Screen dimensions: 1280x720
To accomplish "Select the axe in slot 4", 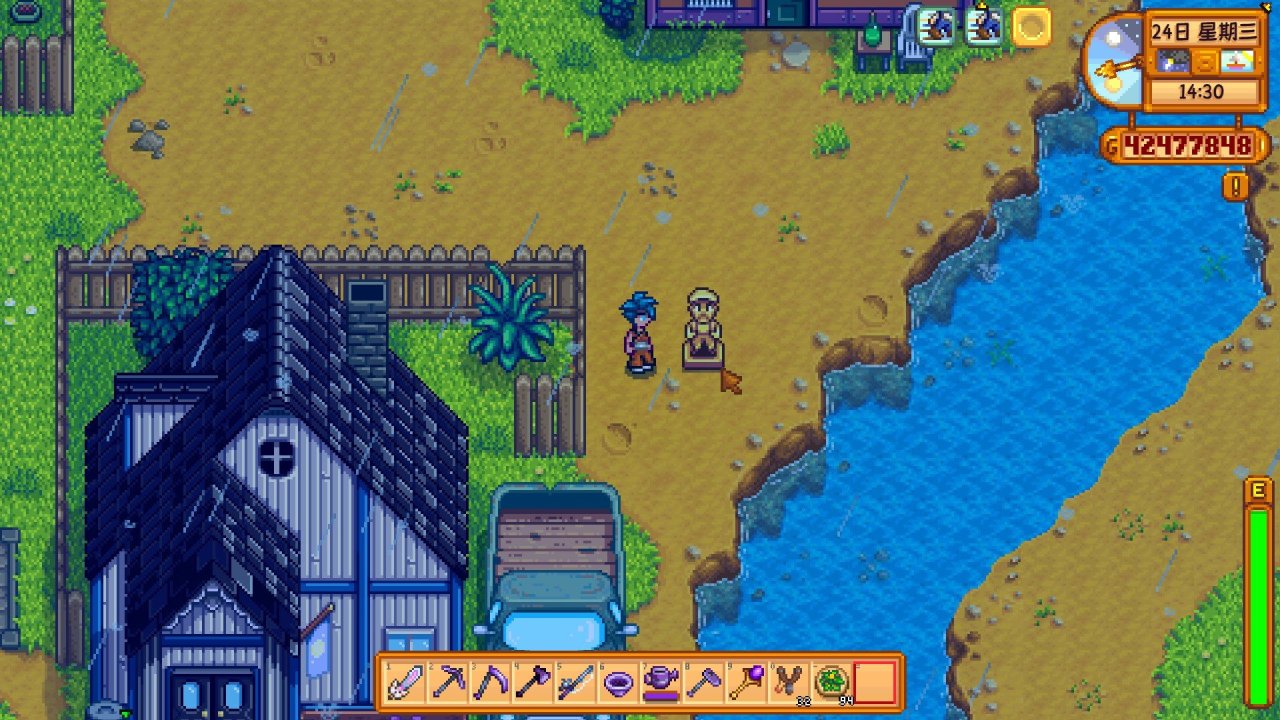I will coord(533,684).
